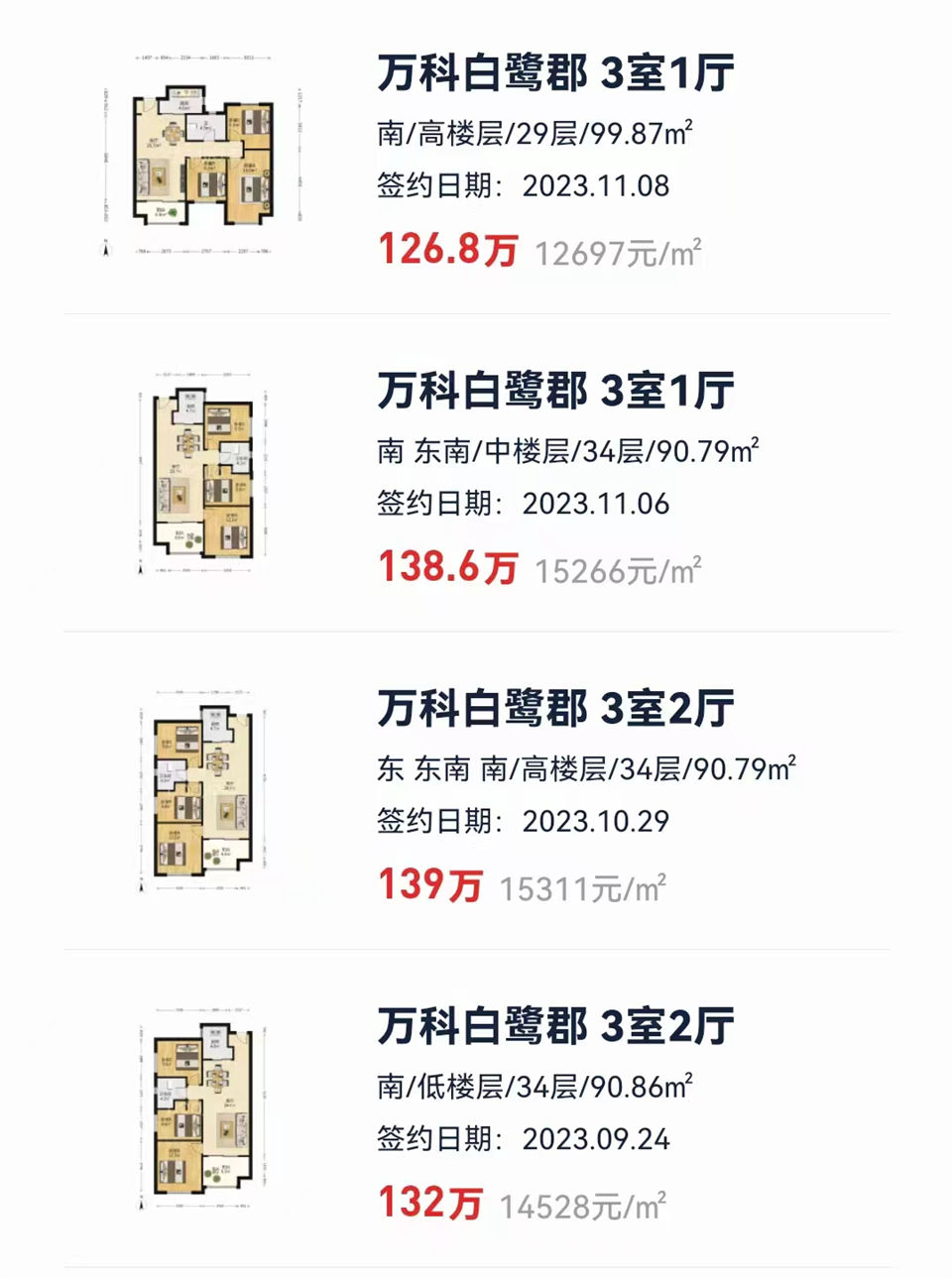Open the 99.87m² listing signed 2023.11.08

[x=554, y=75]
